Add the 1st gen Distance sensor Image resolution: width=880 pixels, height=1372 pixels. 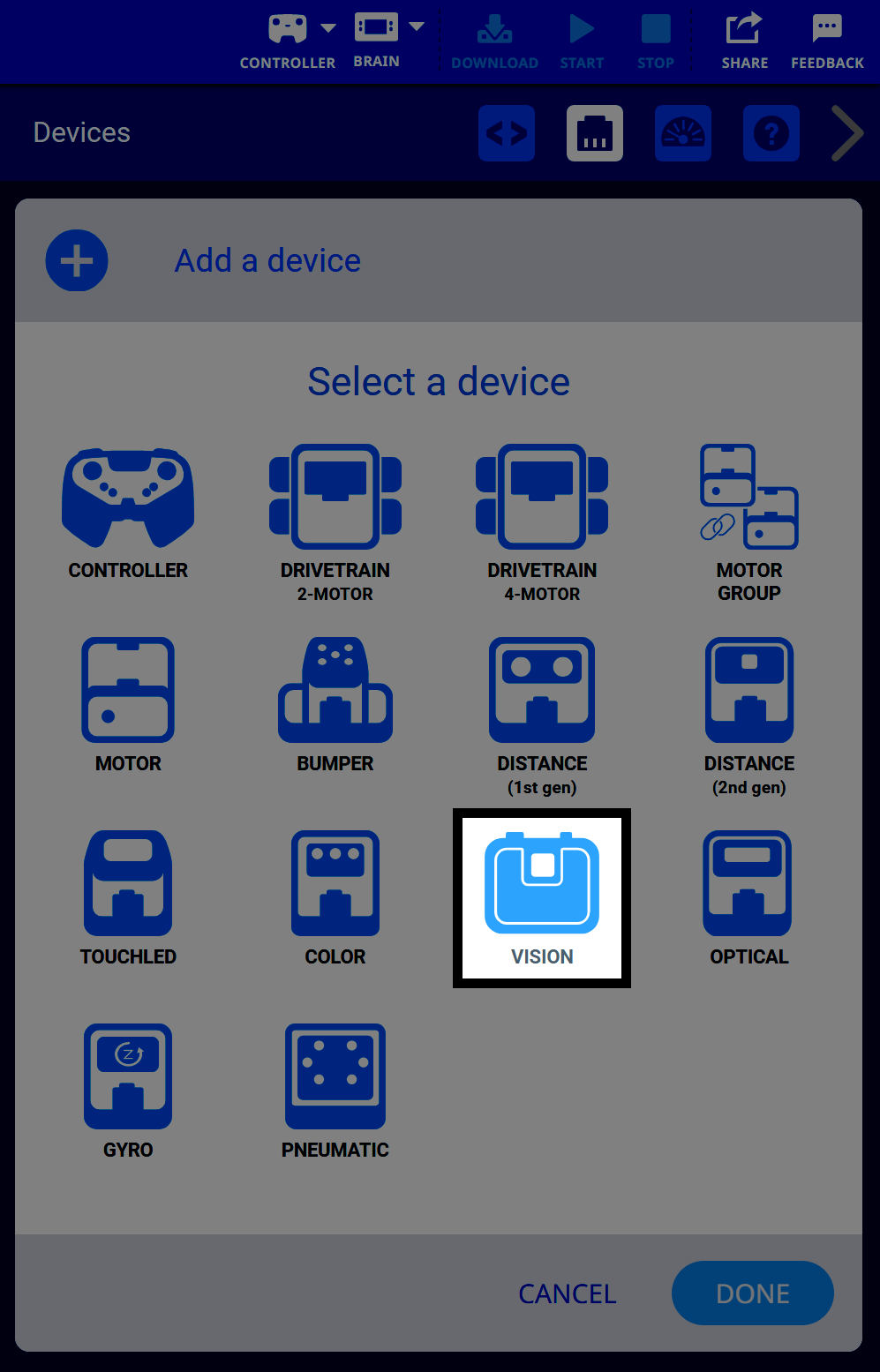click(x=542, y=689)
